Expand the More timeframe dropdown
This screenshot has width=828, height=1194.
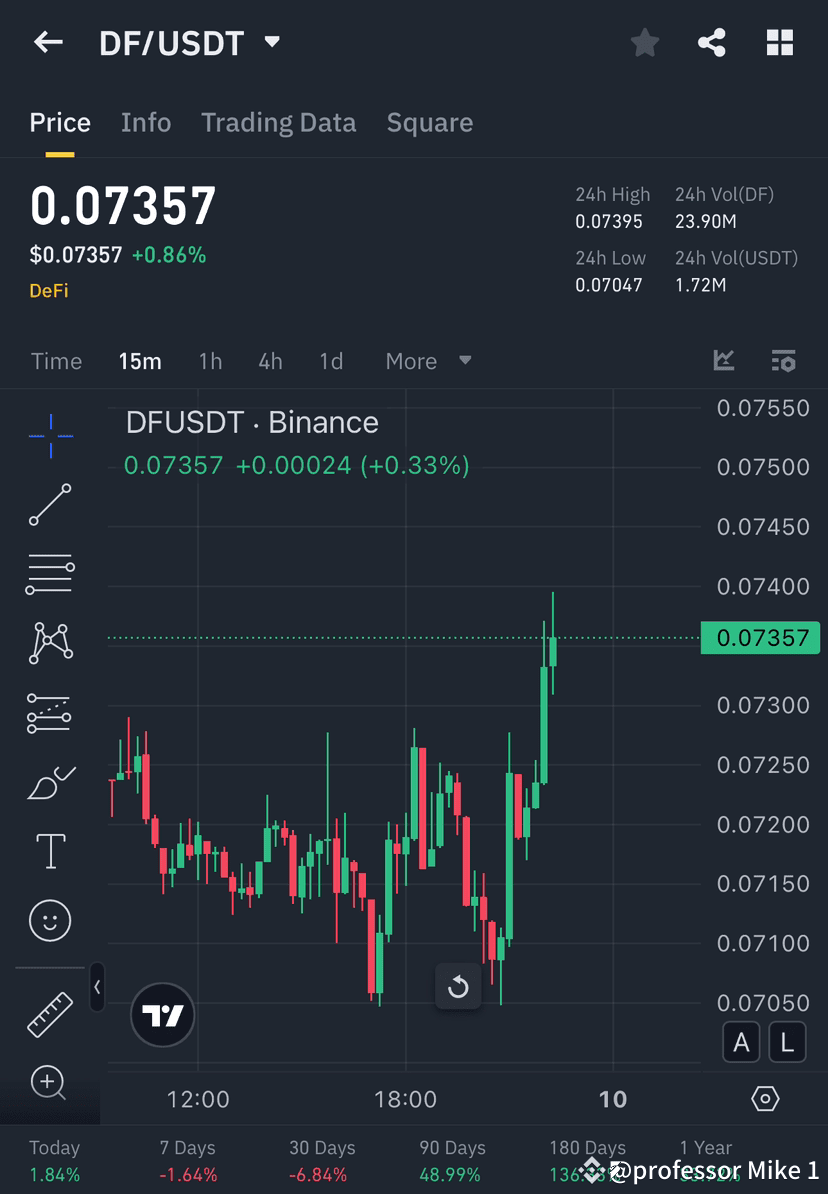click(428, 361)
